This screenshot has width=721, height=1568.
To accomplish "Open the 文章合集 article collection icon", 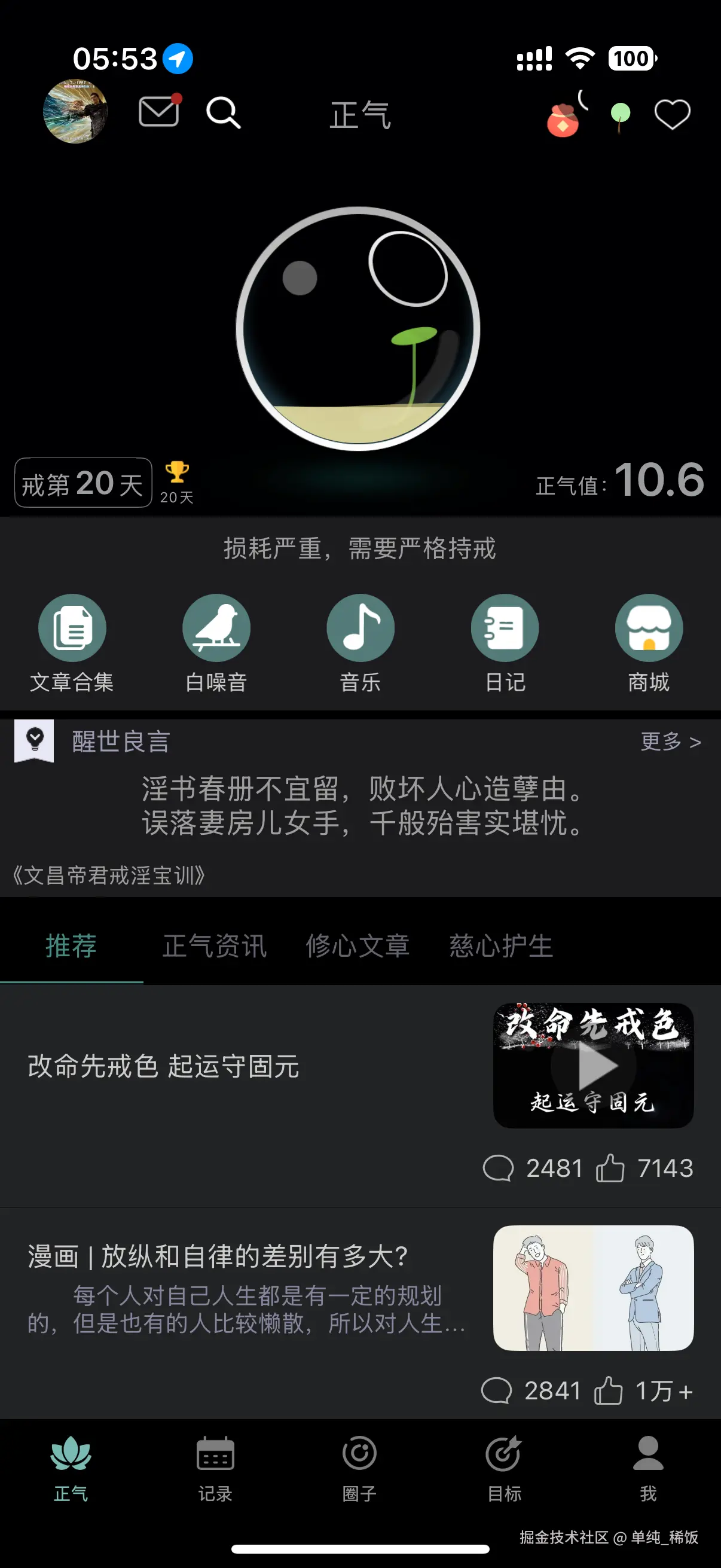I will (x=72, y=627).
